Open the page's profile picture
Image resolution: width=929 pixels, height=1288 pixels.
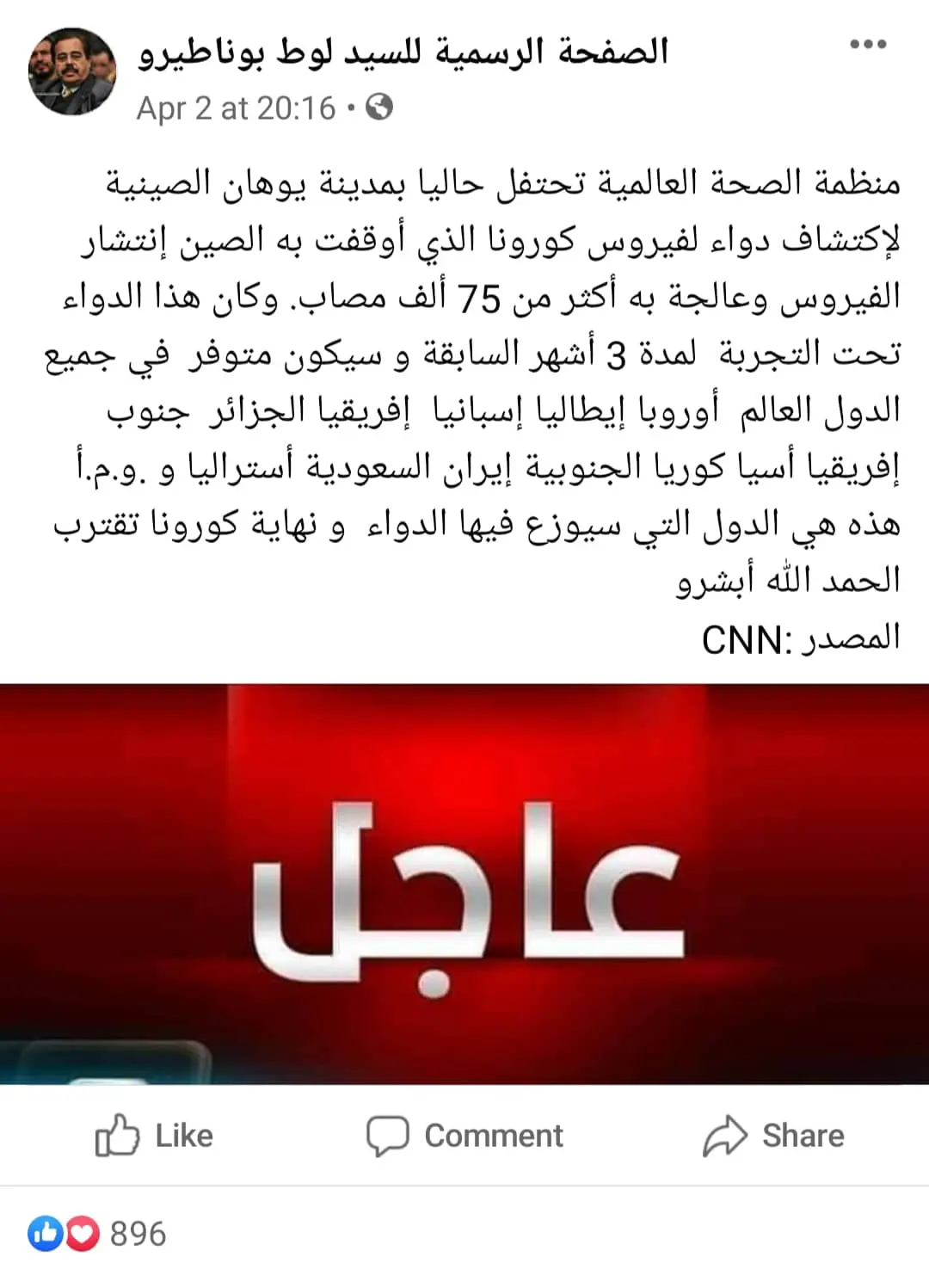coord(72,71)
